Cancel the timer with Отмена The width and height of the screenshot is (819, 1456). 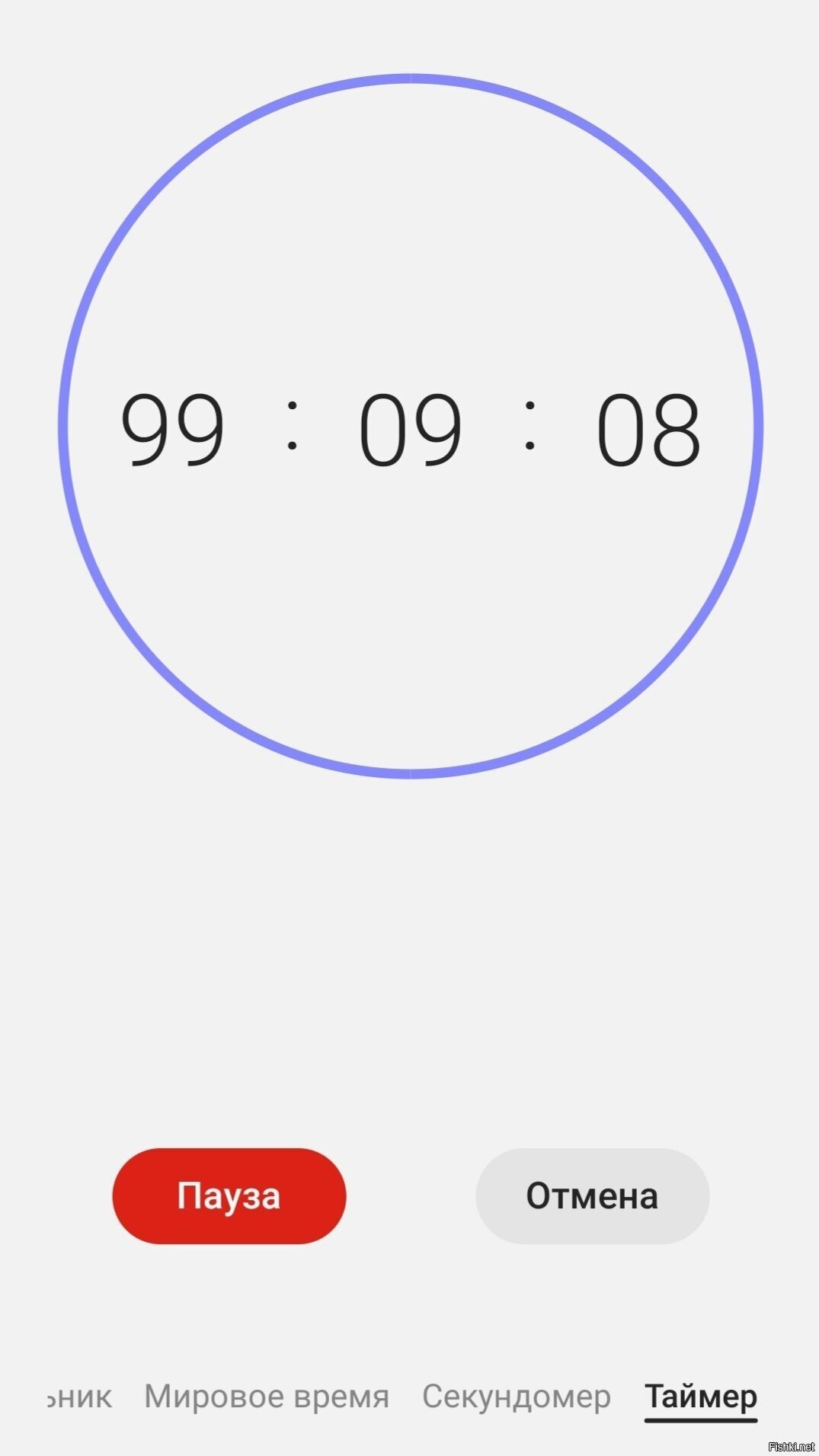(x=592, y=1195)
